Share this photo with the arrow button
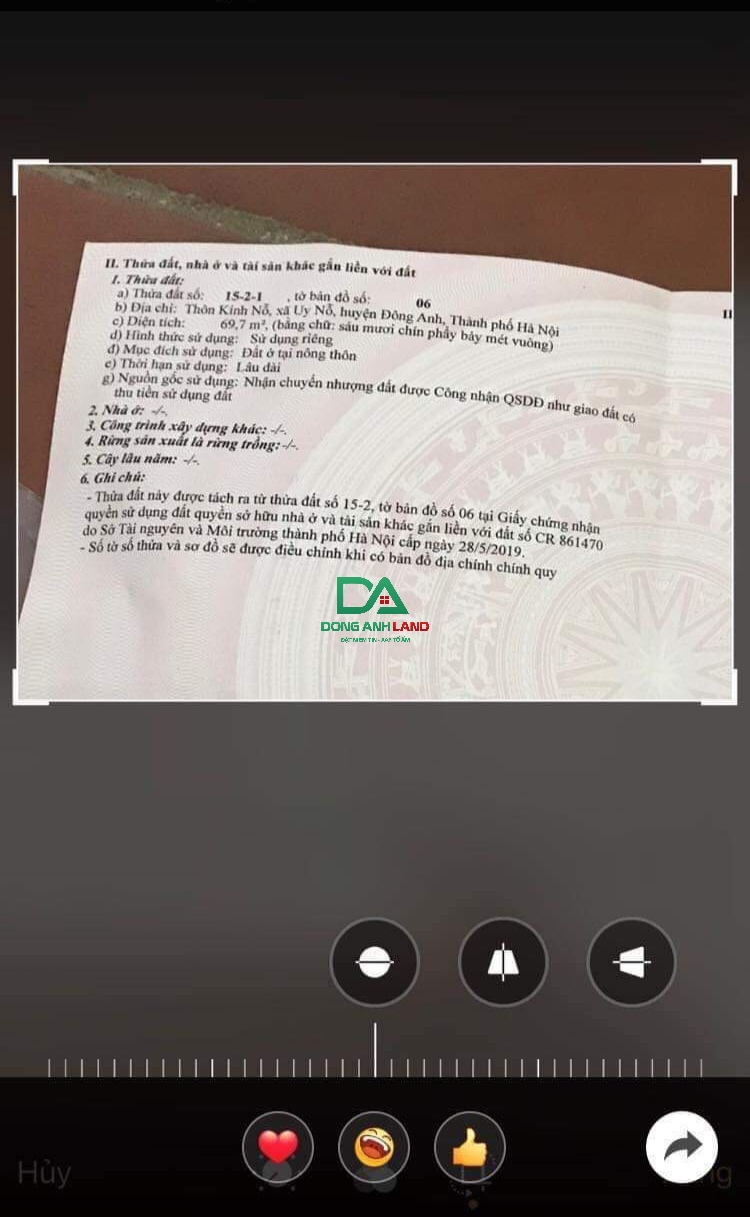This screenshot has height=1217, width=750. coord(682,1147)
